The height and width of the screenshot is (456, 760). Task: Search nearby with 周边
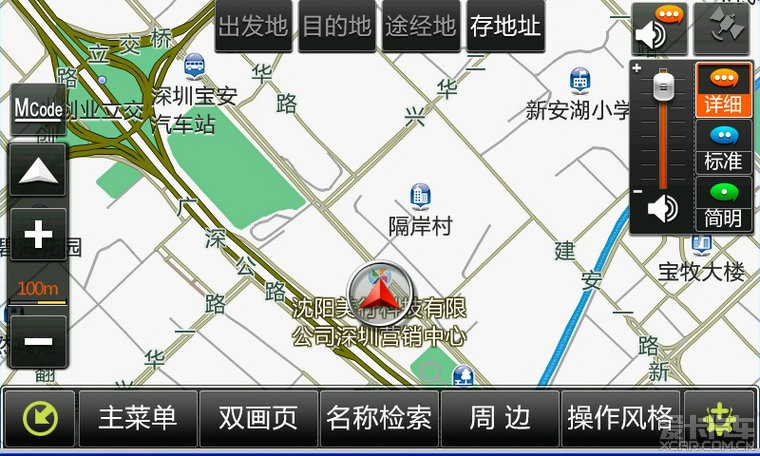point(499,418)
